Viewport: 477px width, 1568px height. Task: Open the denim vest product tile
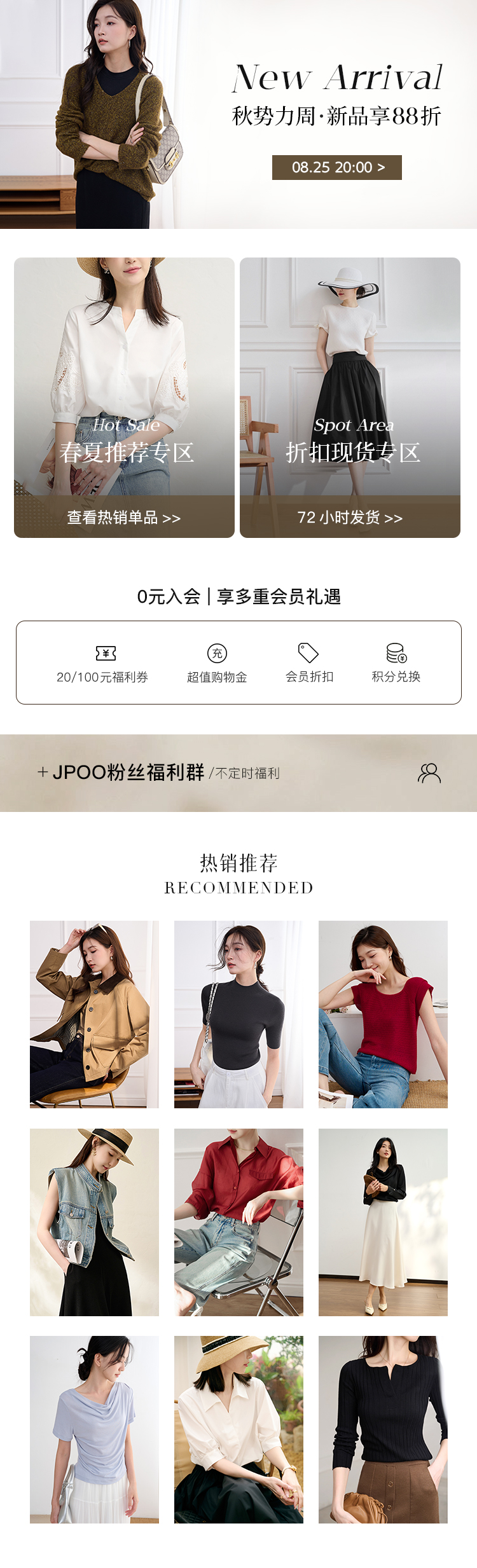(x=94, y=1222)
